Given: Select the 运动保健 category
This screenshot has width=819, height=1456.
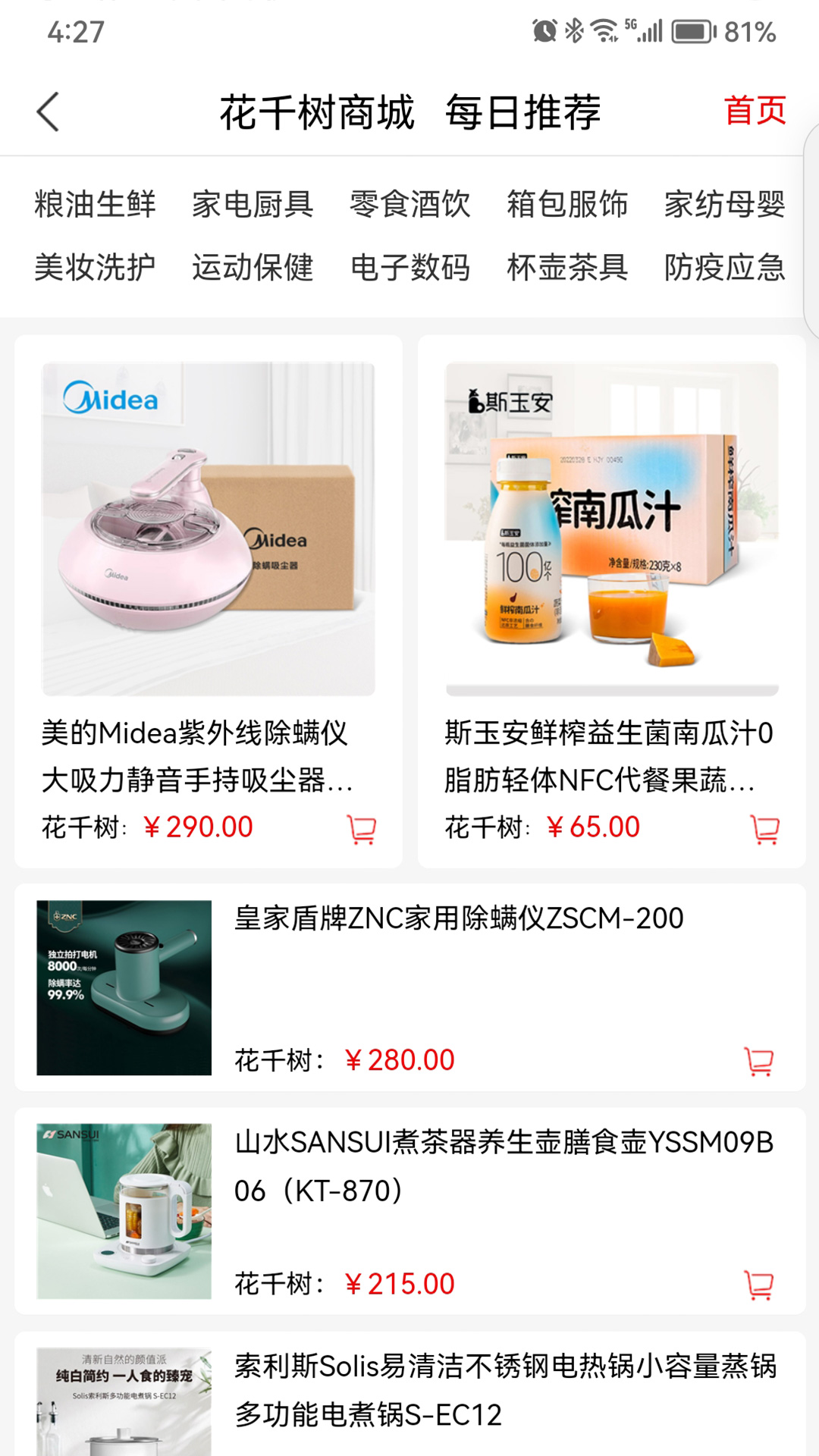Looking at the screenshot, I should 253,268.
